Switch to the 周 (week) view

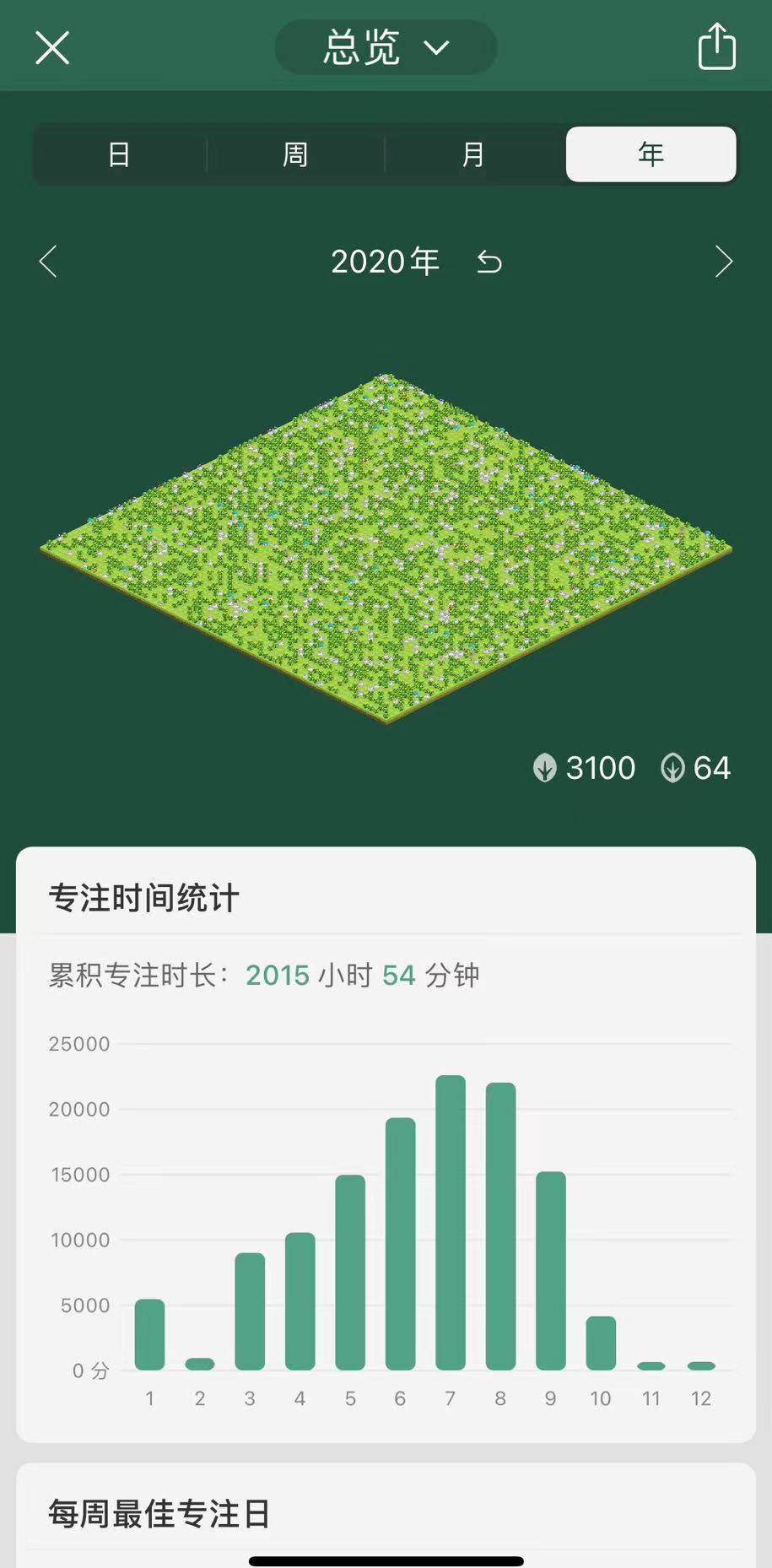pyautogui.click(x=295, y=154)
